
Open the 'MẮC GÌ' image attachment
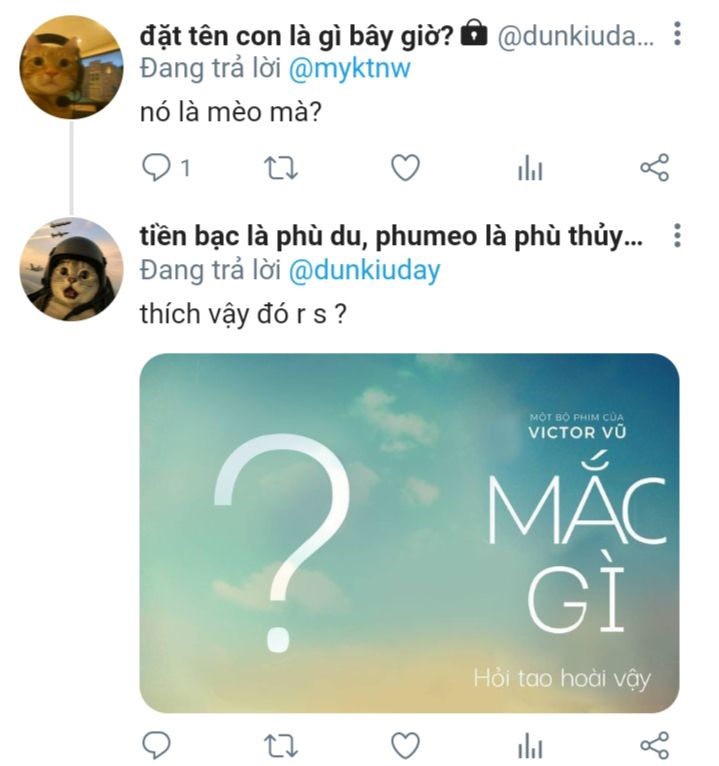coord(409,532)
